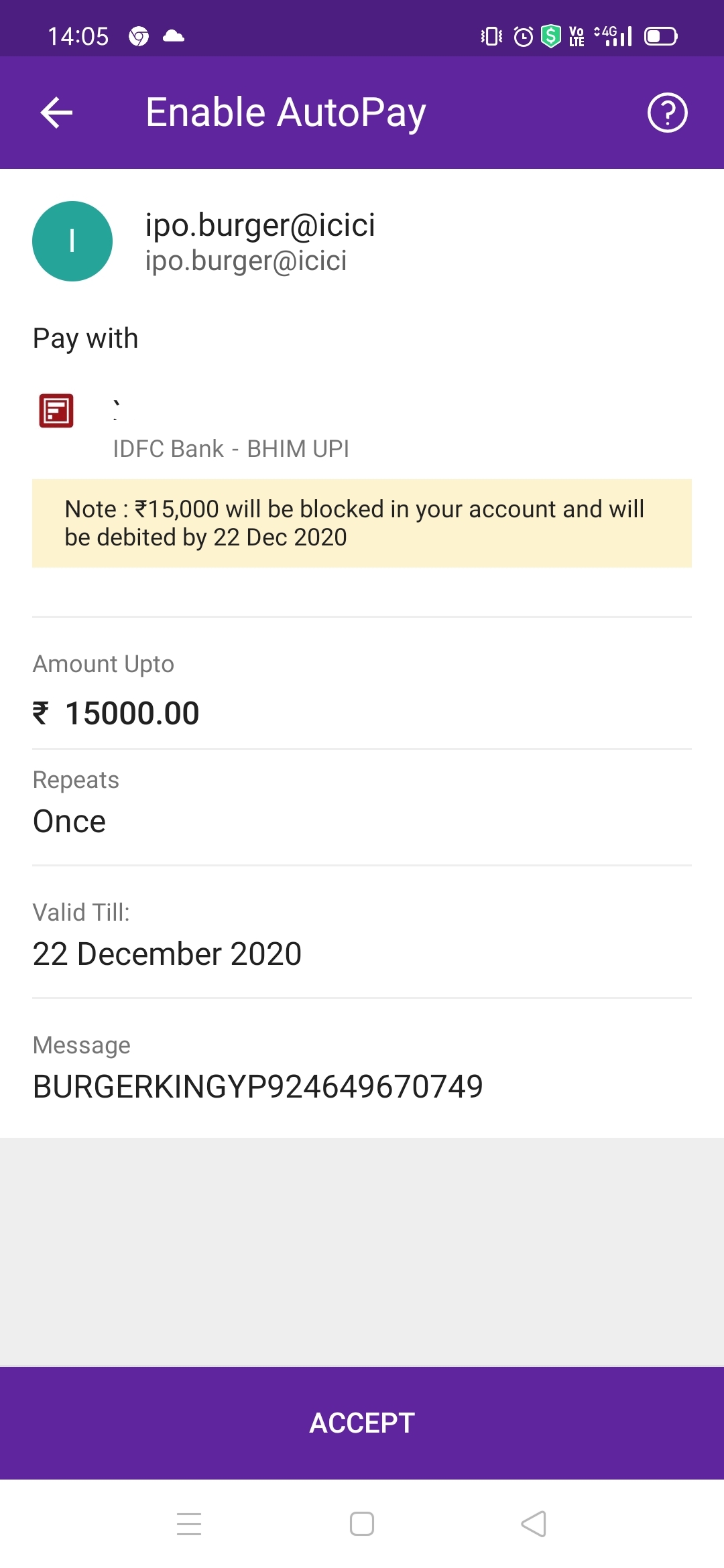Tap the system home button
Viewport: 724px width, 1568px height.
click(x=362, y=1524)
